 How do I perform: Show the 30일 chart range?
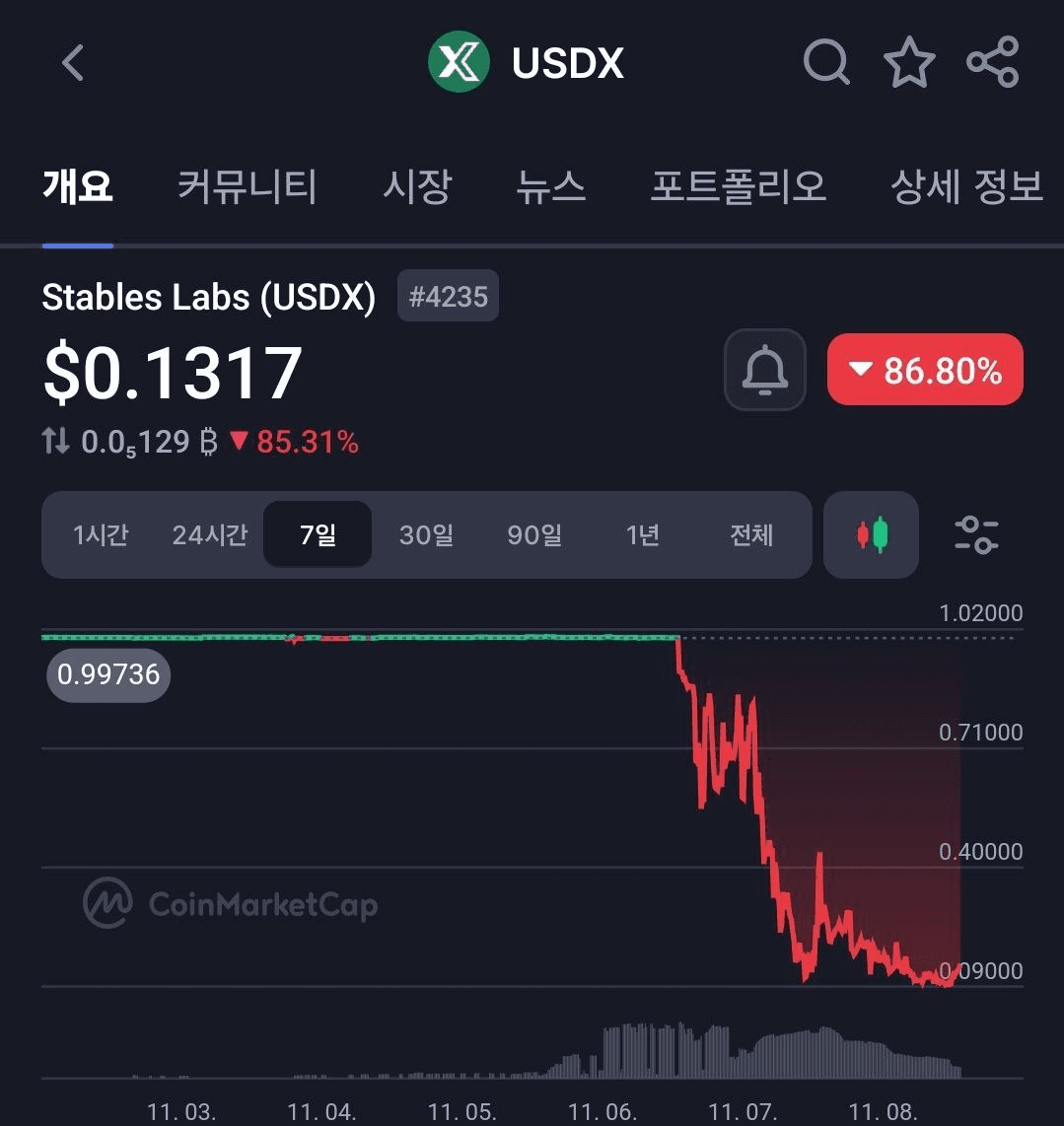(426, 535)
